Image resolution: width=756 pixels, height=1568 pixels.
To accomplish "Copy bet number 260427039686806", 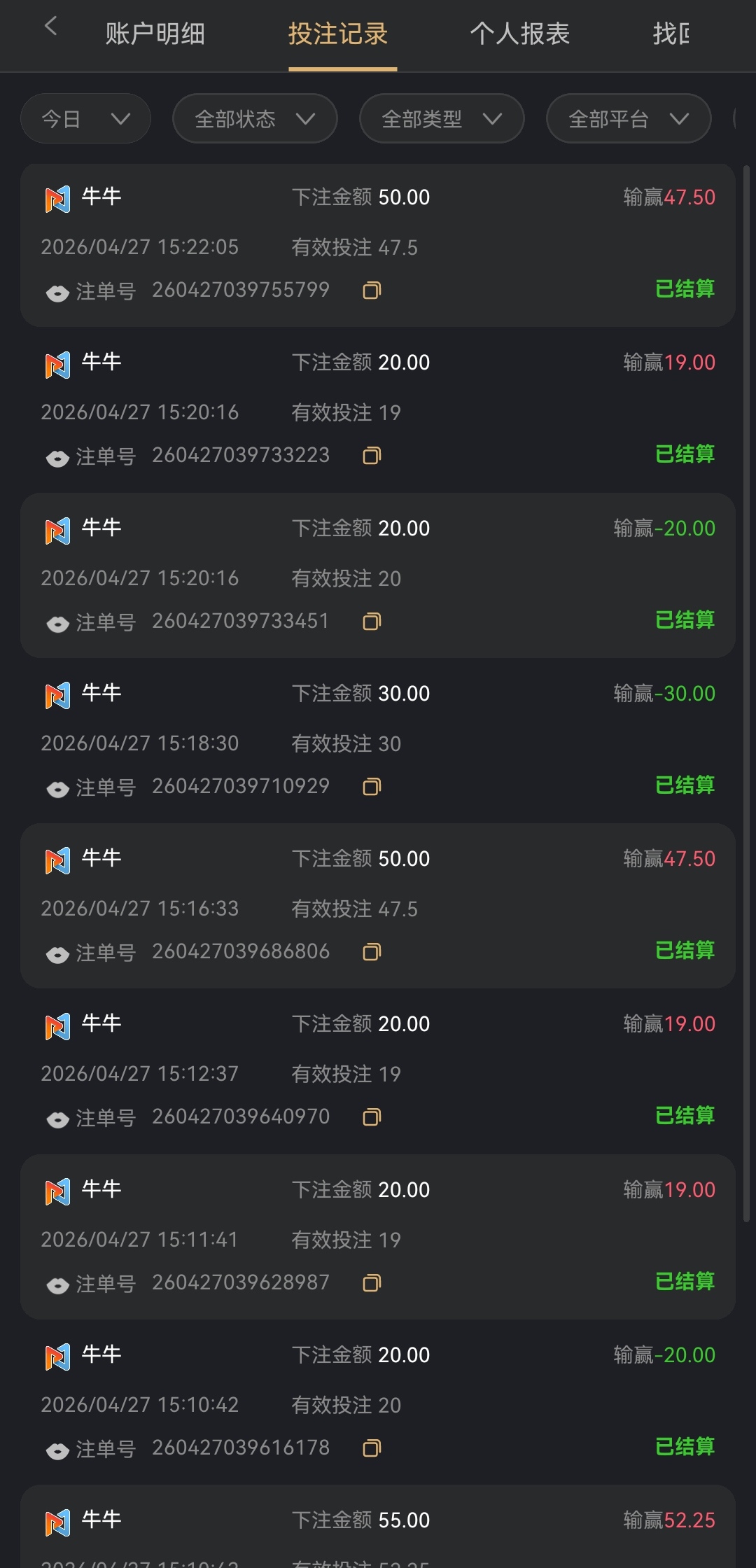I will (372, 952).
